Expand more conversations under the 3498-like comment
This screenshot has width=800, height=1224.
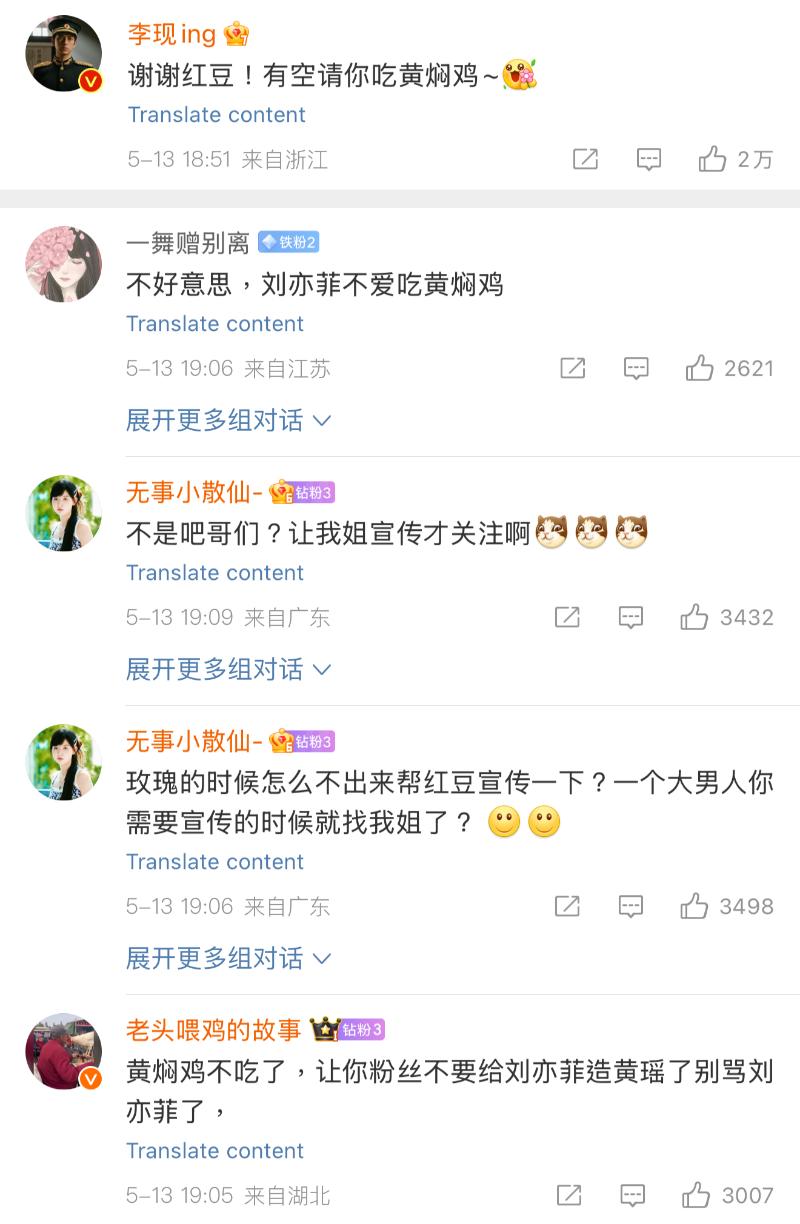pos(228,958)
